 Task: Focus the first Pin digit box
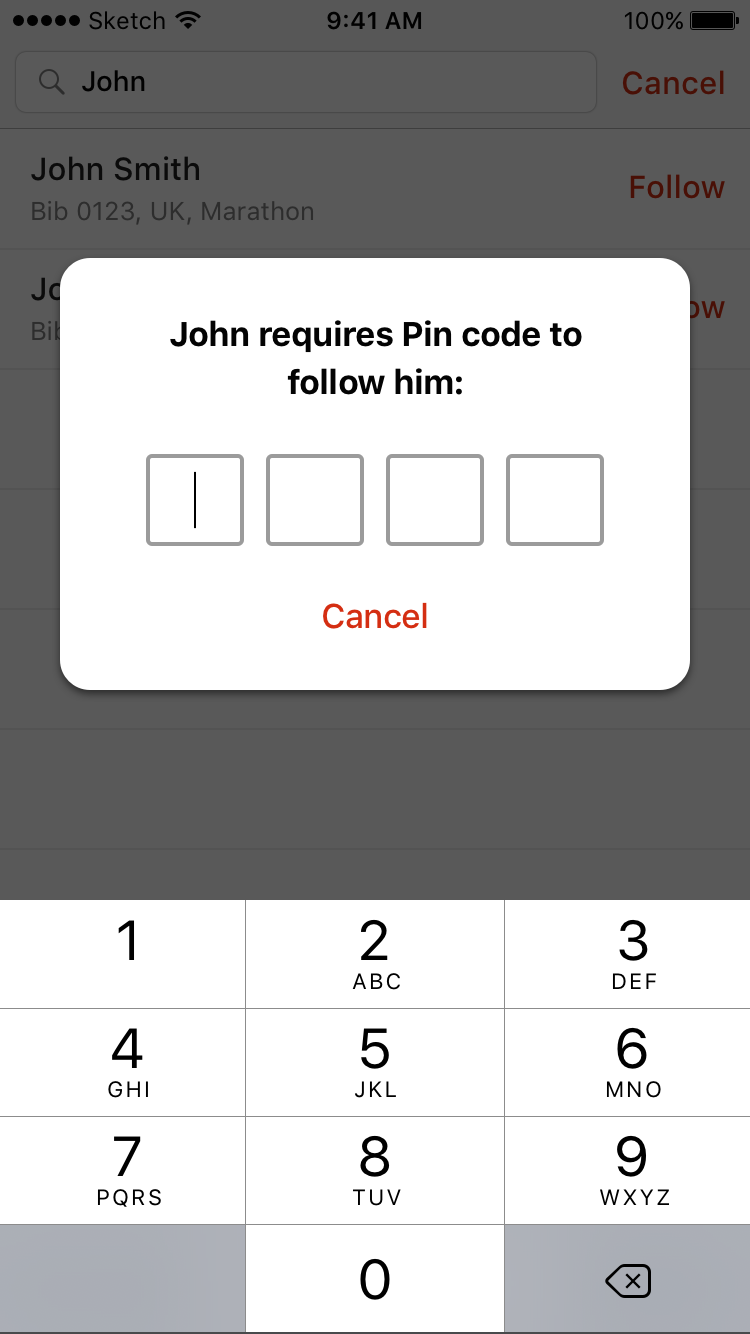click(195, 500)
